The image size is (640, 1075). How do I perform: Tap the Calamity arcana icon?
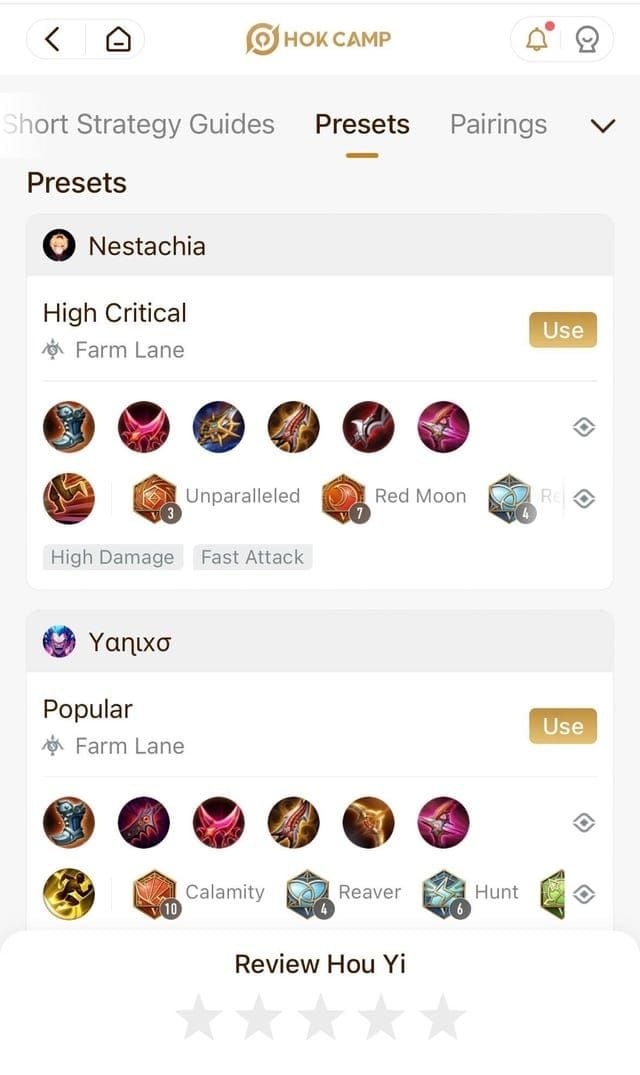pyautogui.click(x=155, y=893)
